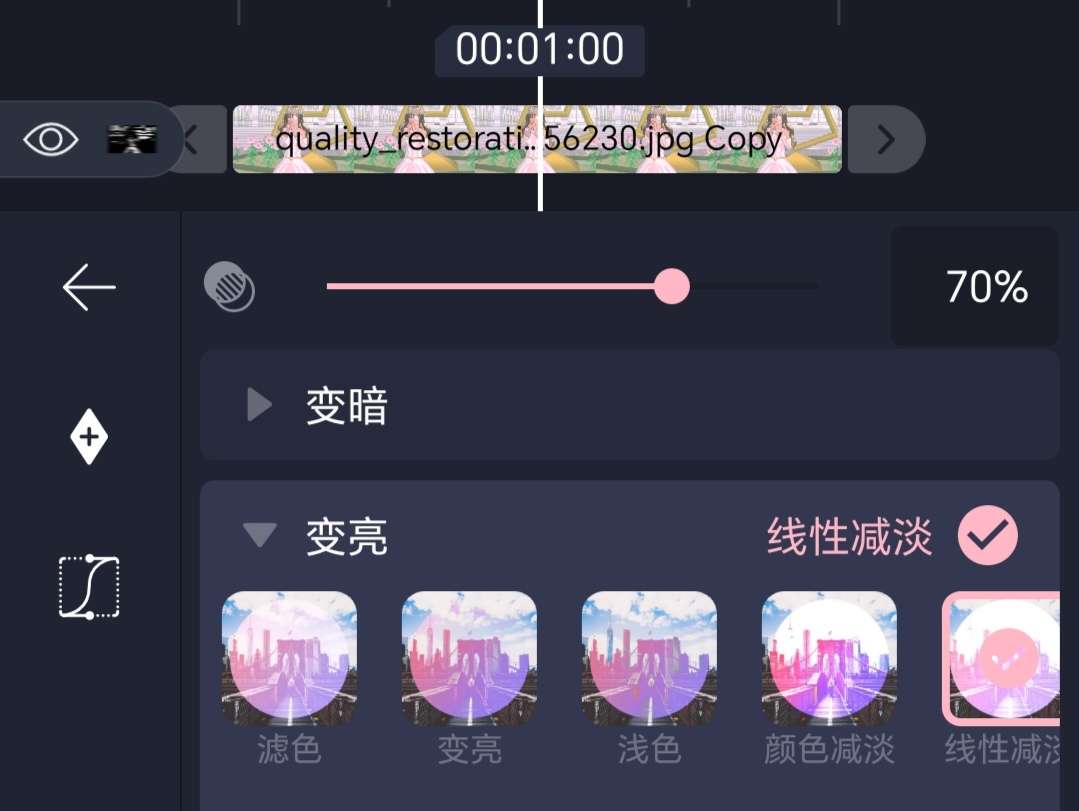
Task: Edit the 70% opacity value
Action: pyautogui.click(x=974, y=287)
